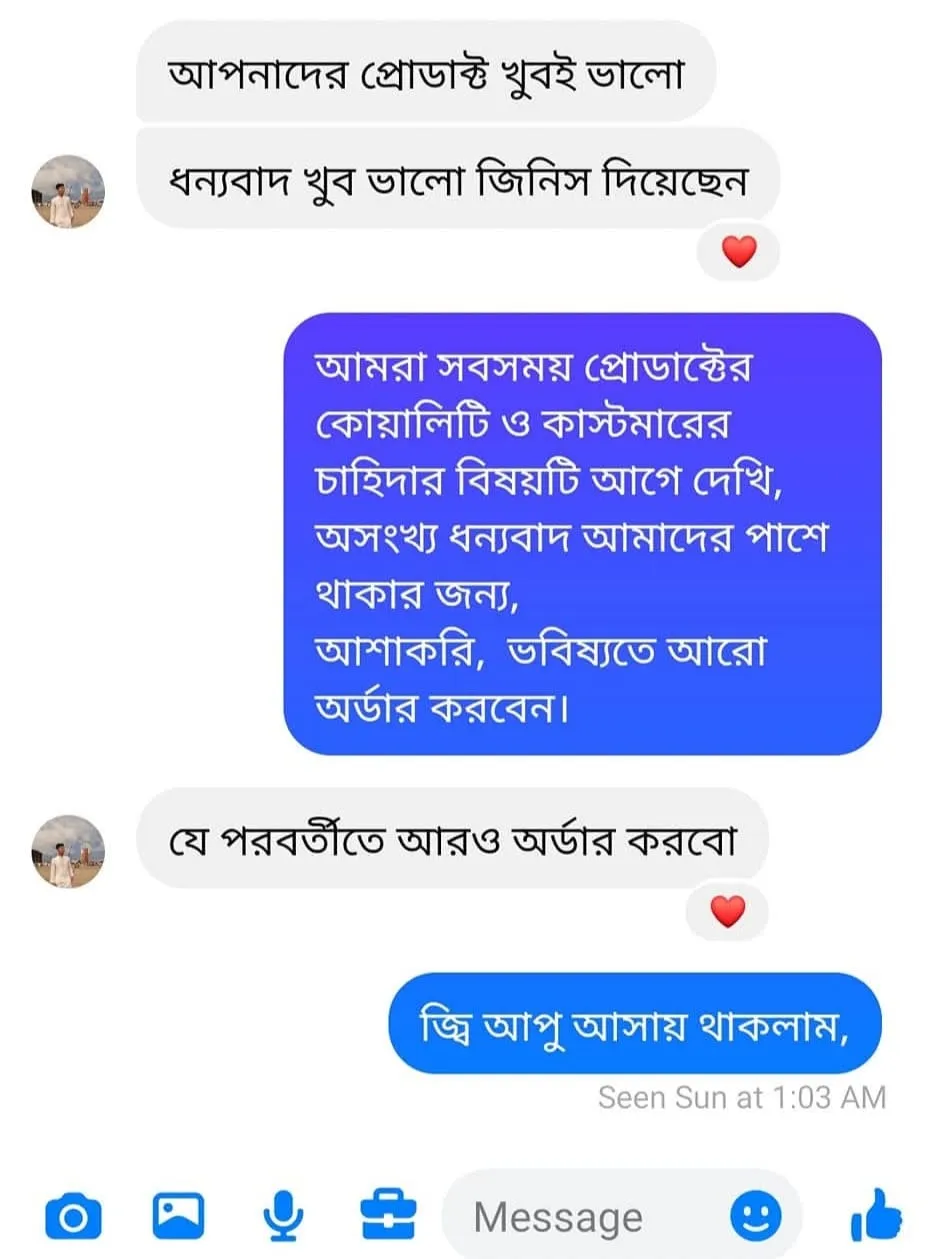Open the camera from the chat bar

coord(74,1217)
